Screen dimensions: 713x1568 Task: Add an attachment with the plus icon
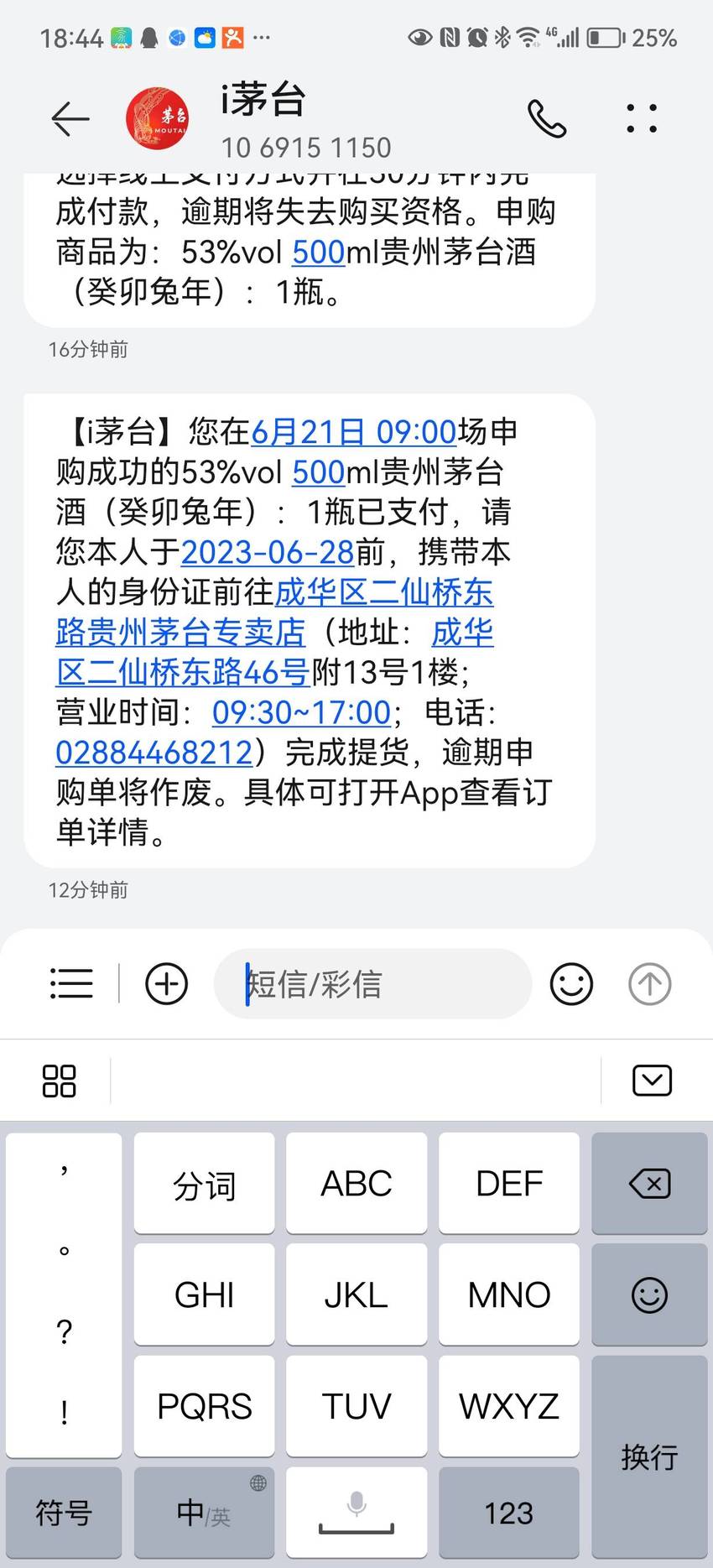pos(166,983)
